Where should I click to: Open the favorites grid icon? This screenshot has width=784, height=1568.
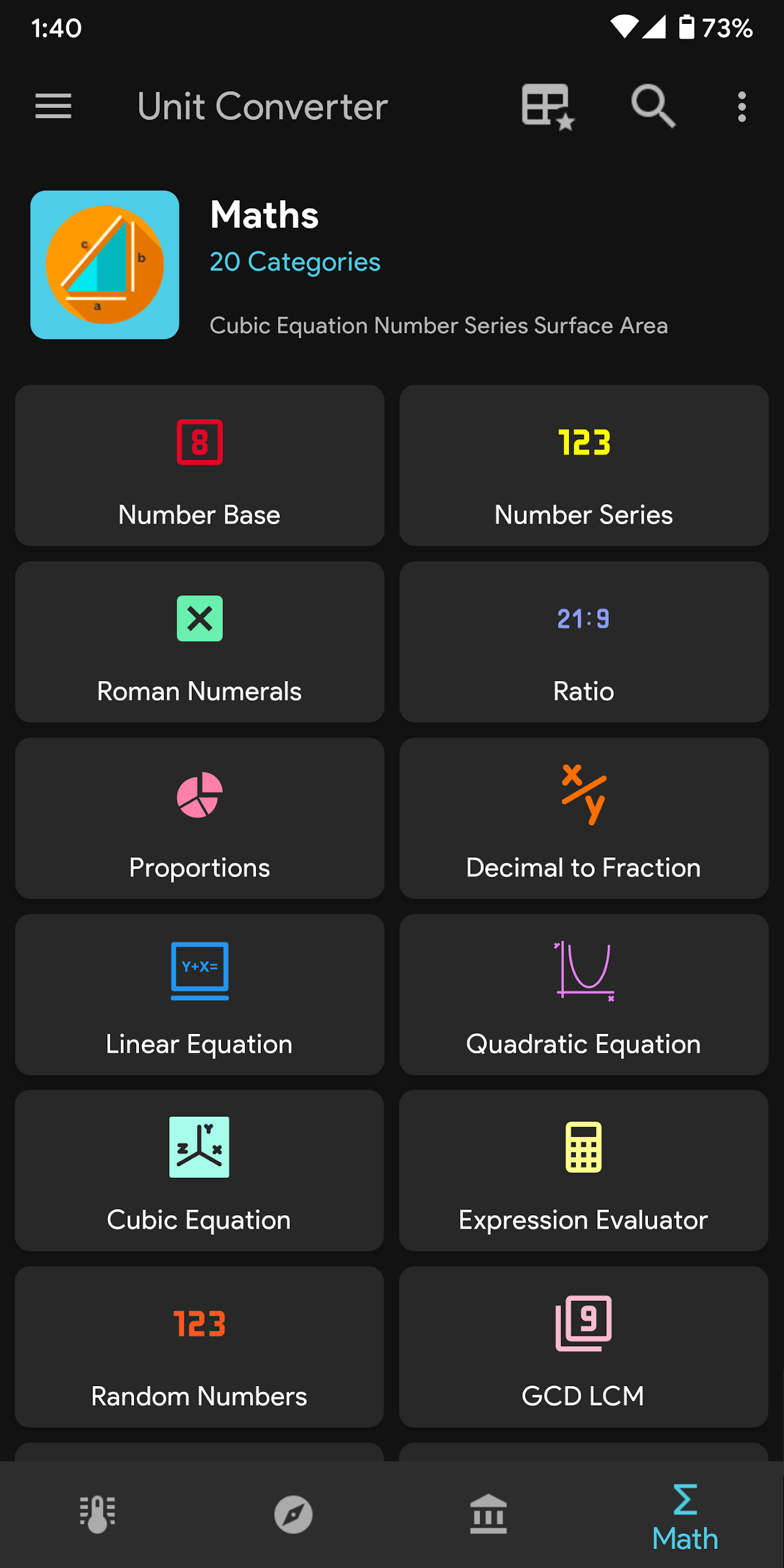[547, 107]
